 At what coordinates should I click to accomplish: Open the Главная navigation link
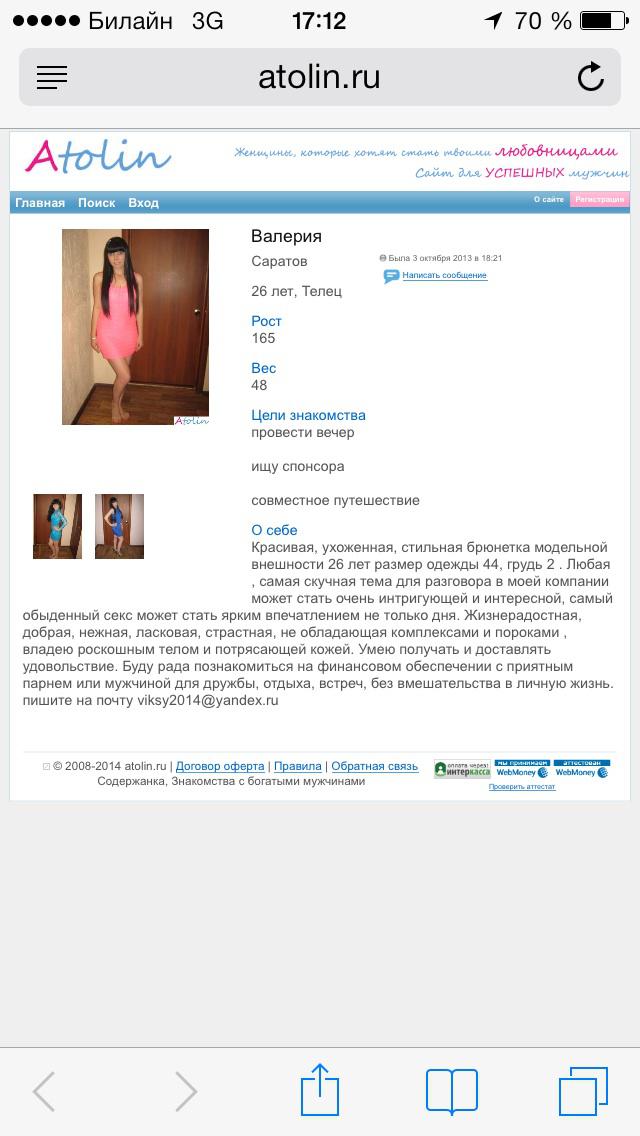40,203
